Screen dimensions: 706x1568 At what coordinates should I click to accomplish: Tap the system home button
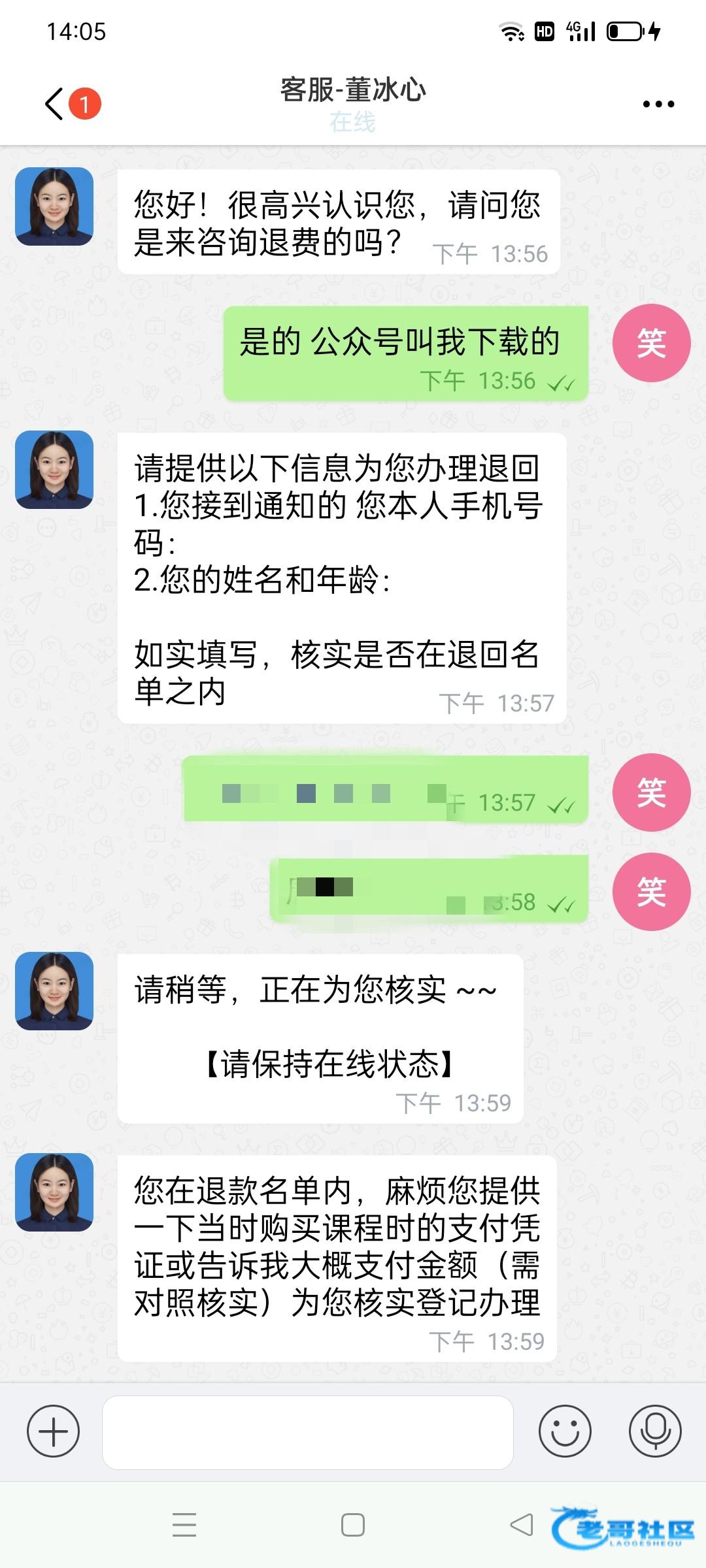[353, 1525]
